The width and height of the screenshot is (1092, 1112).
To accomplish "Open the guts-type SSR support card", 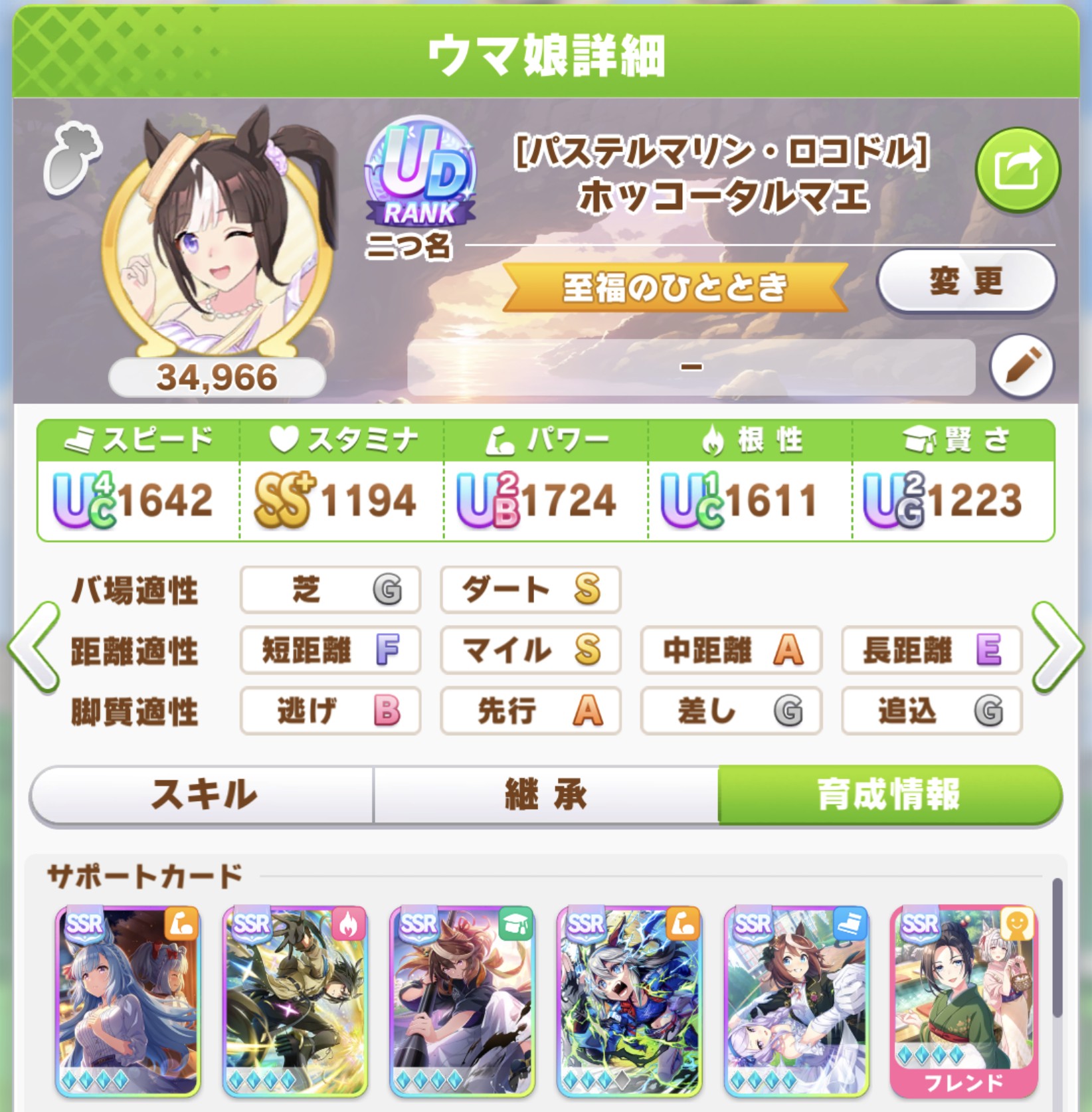I will [295, 1001].
